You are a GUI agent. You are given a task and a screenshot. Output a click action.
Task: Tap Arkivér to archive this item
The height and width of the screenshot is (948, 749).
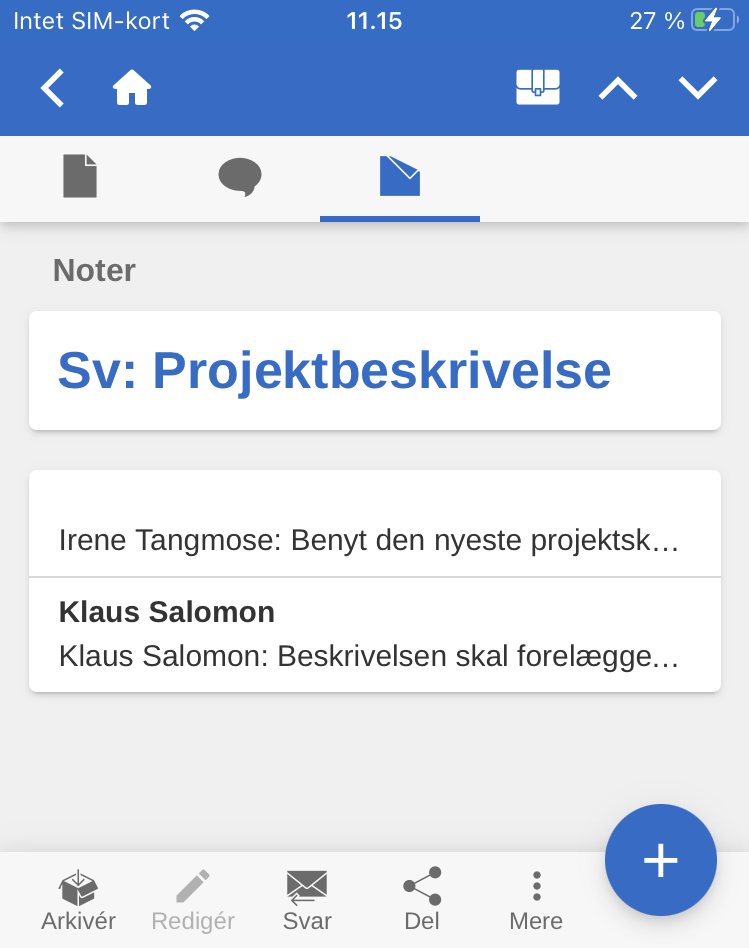point(78,900)
